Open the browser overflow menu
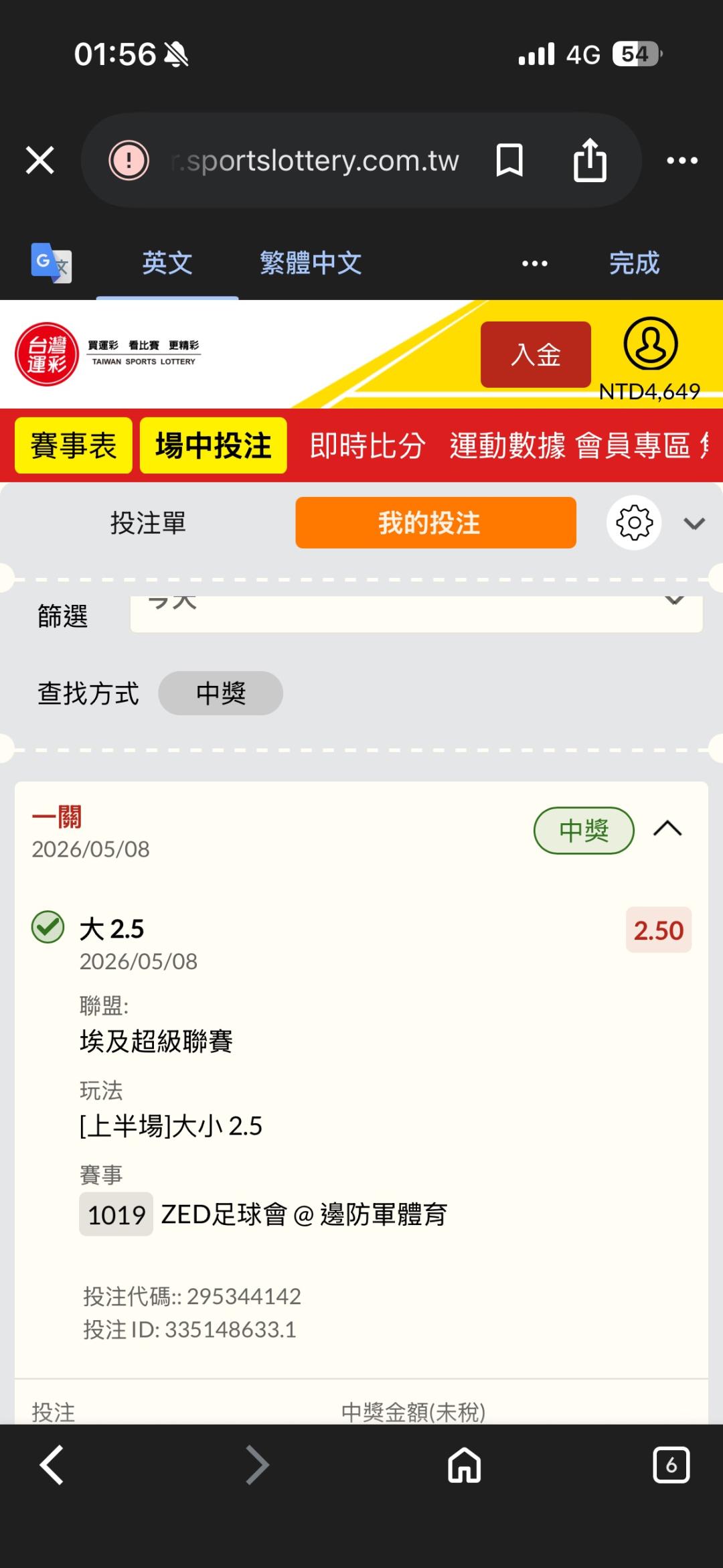 coord(682,161)
